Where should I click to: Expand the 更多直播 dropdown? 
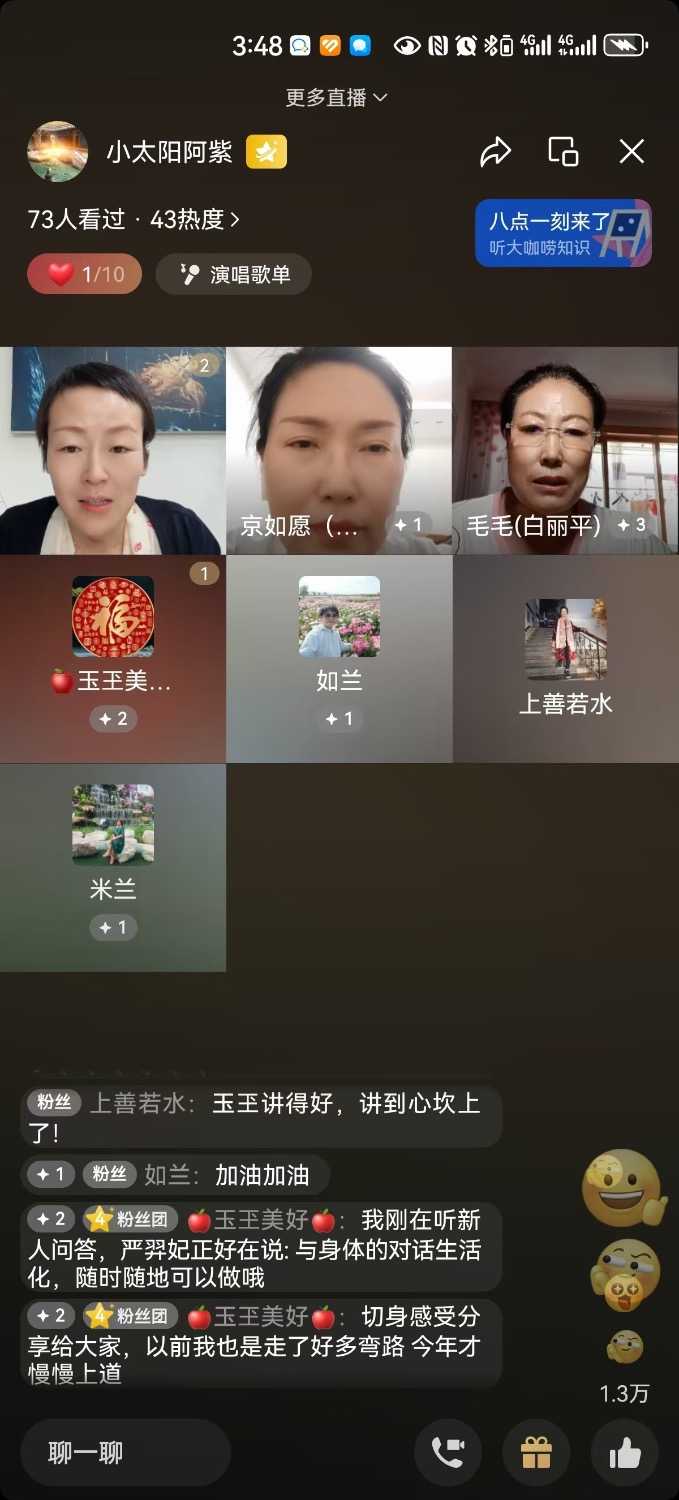[x=336, y=97]
